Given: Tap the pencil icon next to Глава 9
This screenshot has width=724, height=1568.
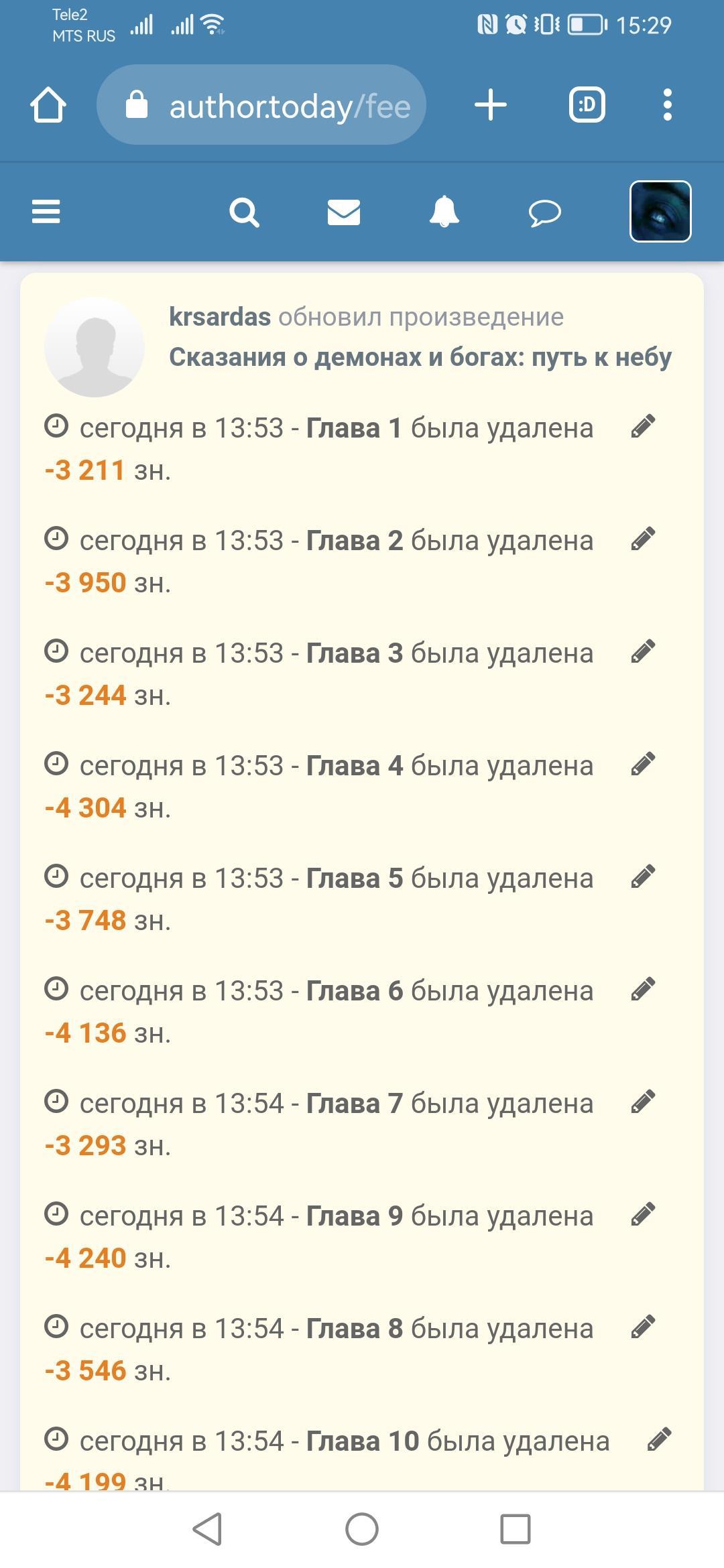Looking at the screenshot, I should pyautogui.click(x=643, y=1214).
